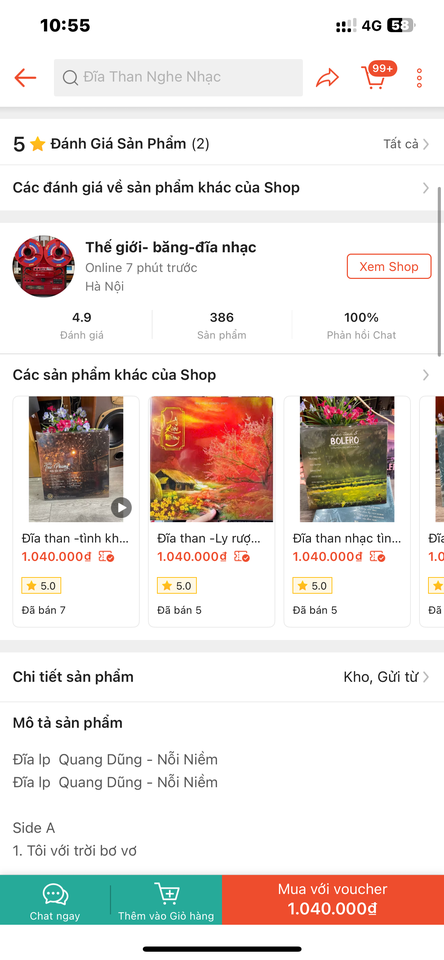The image size is (444, 960).
Task: Start a chat with Chat ngay
Action: click(x=55, y=900)
